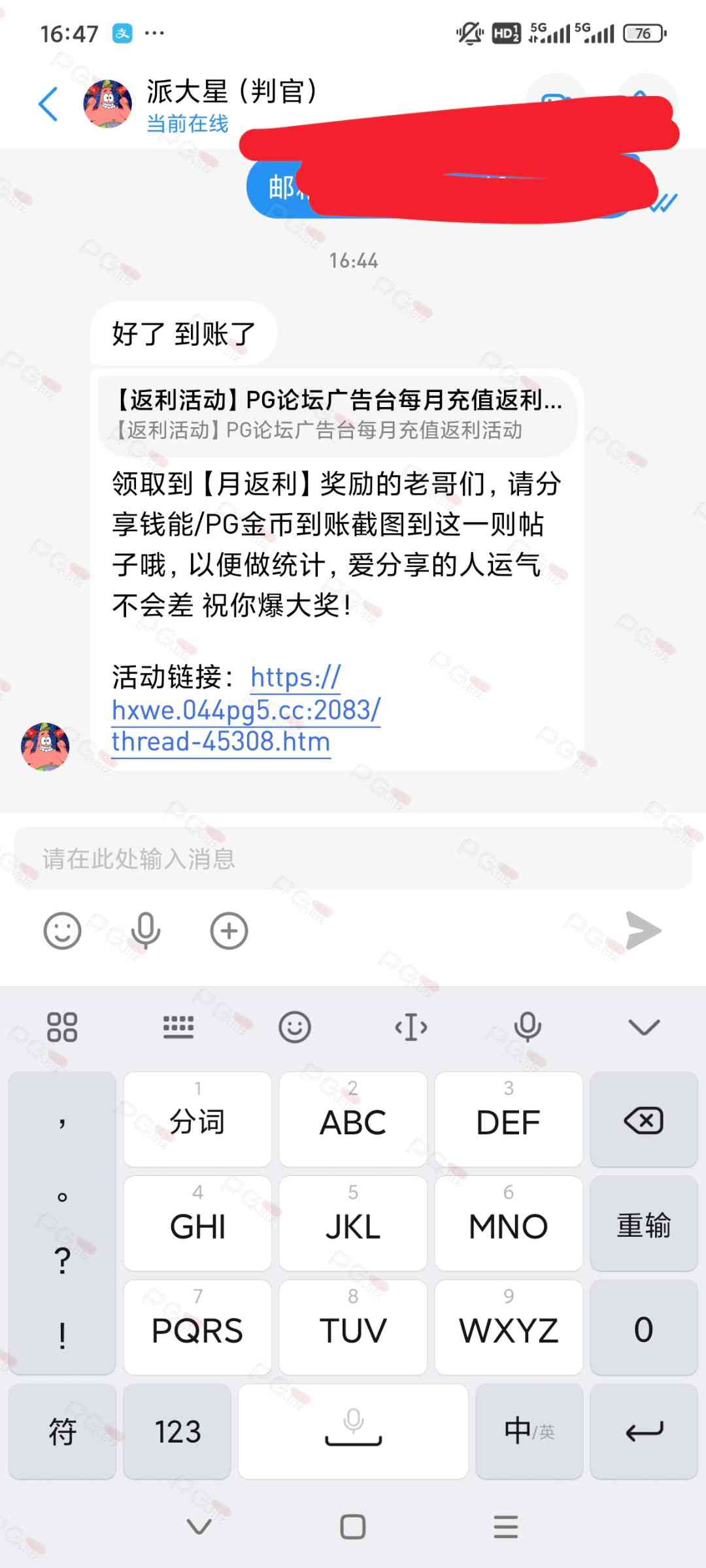Tap the ABC key

tap(353, 1120)
